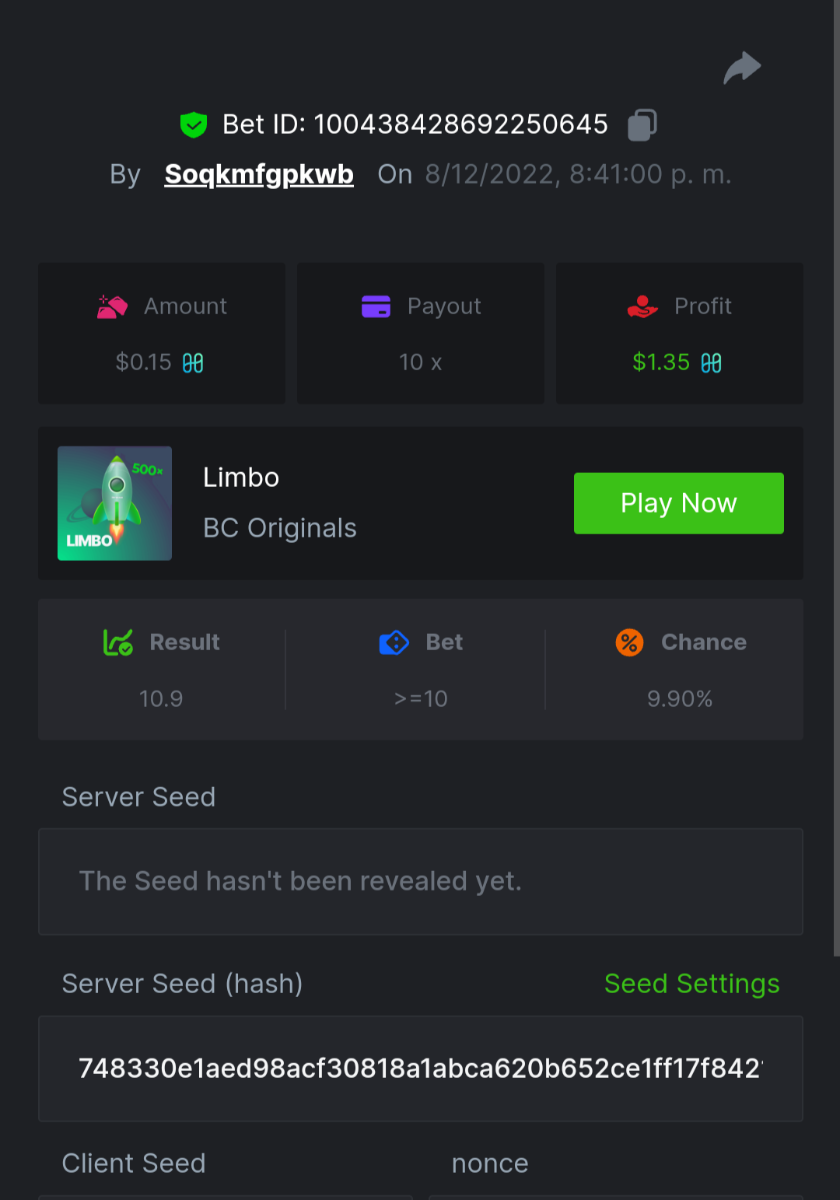Tap the Play Now button

coord(678,503)
